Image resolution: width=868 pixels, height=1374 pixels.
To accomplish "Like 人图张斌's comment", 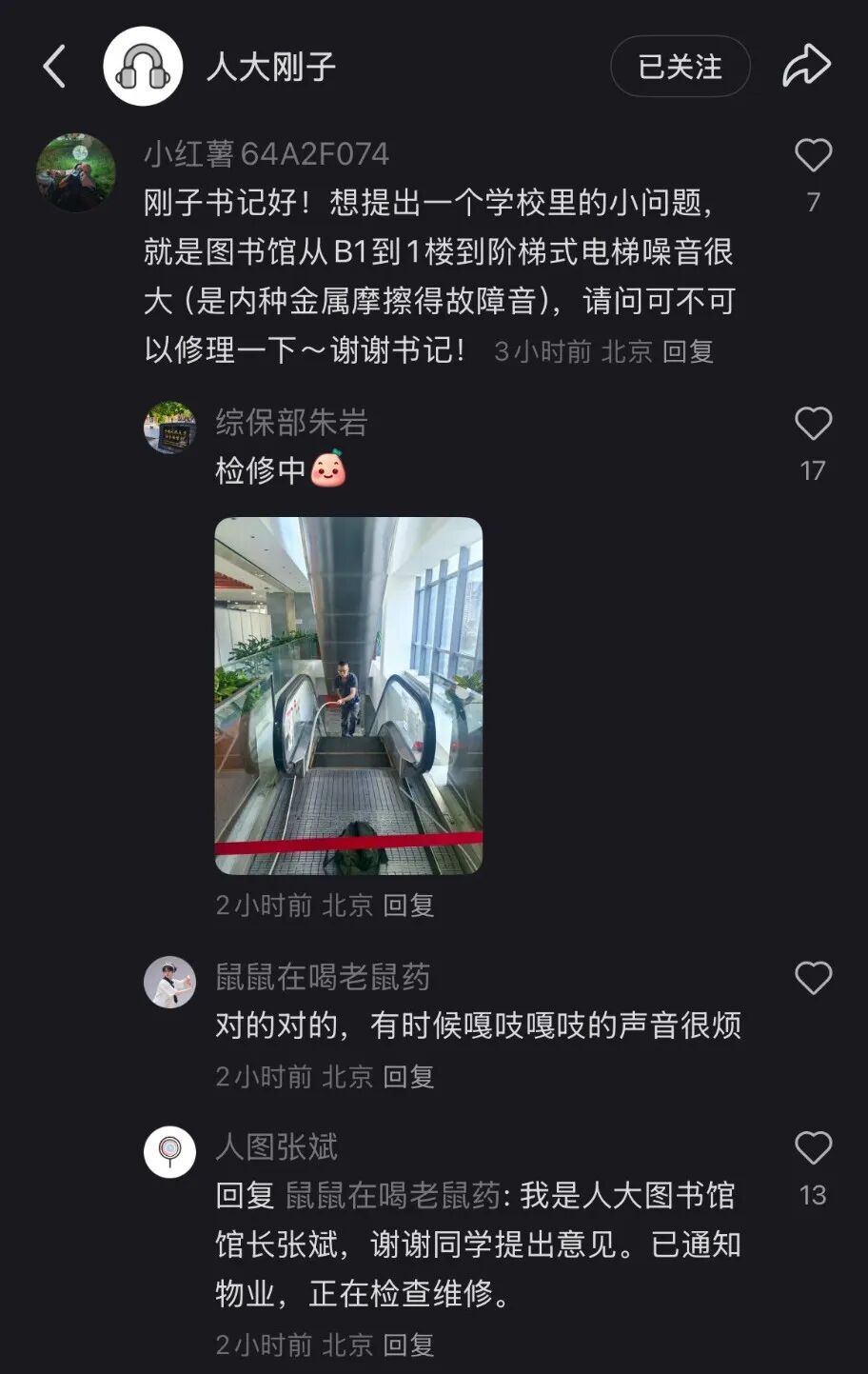I will point(813,1148).
